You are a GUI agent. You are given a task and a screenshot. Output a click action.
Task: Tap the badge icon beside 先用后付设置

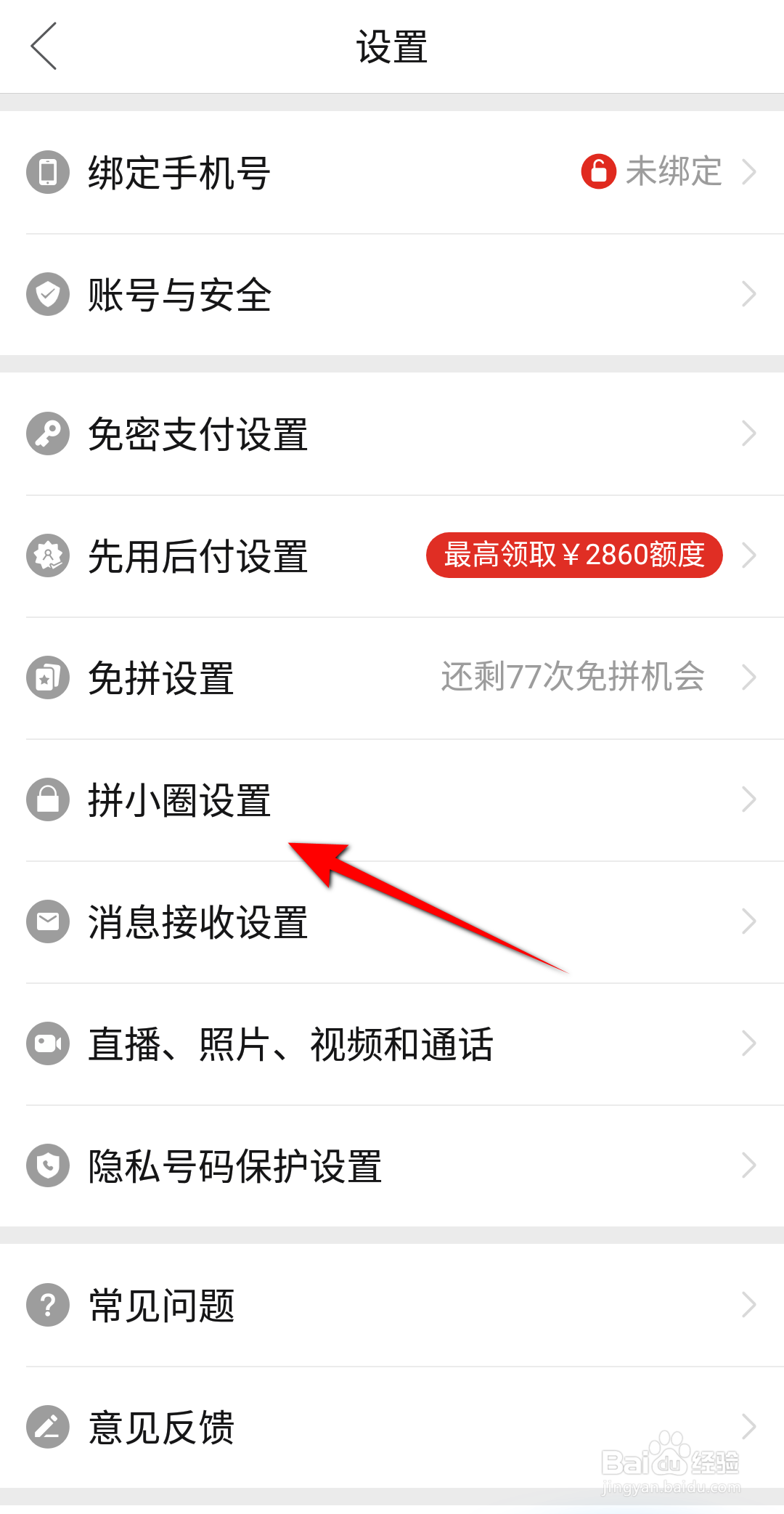pos(46,555)
